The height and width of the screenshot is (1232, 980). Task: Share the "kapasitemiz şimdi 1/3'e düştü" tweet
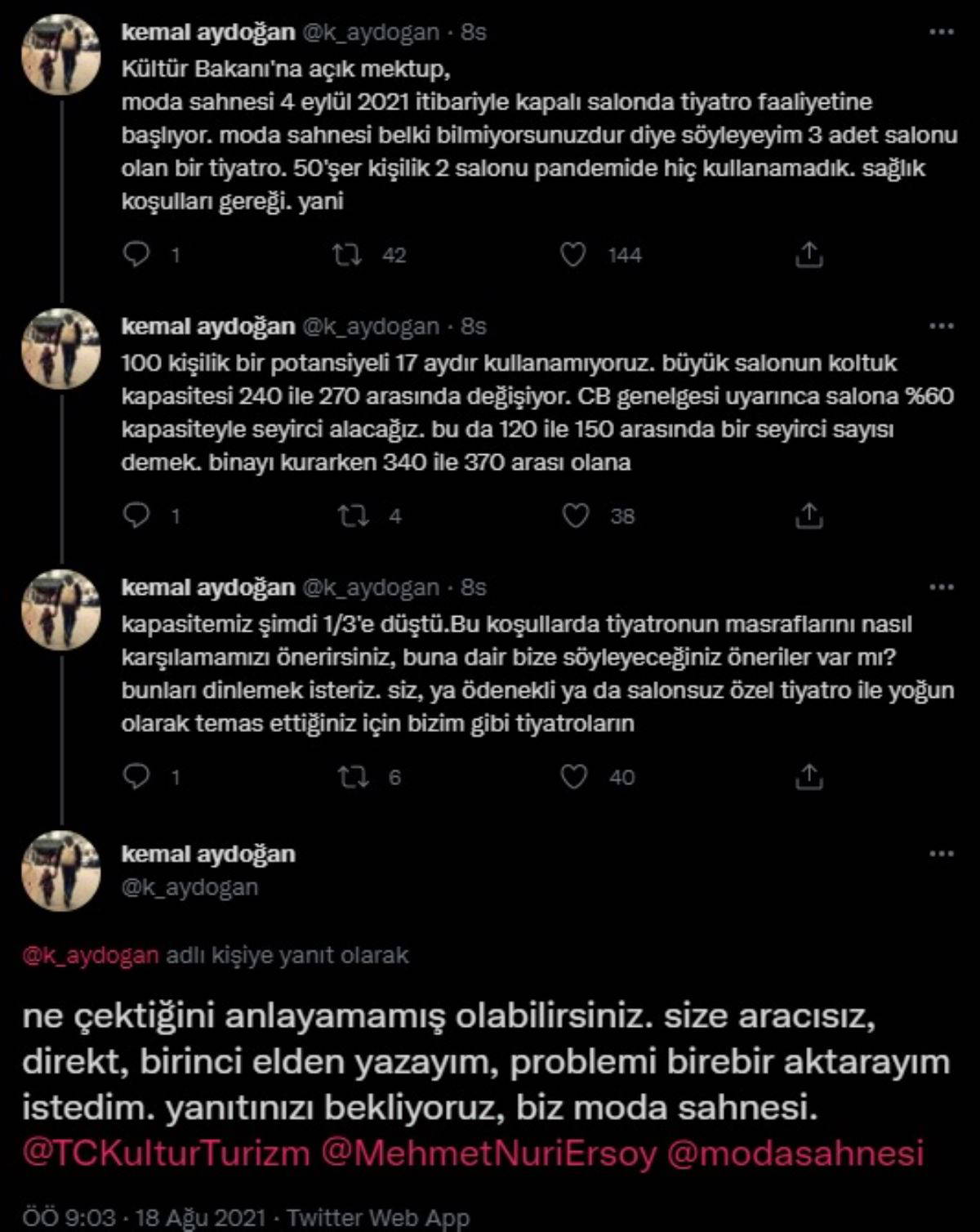808,777
